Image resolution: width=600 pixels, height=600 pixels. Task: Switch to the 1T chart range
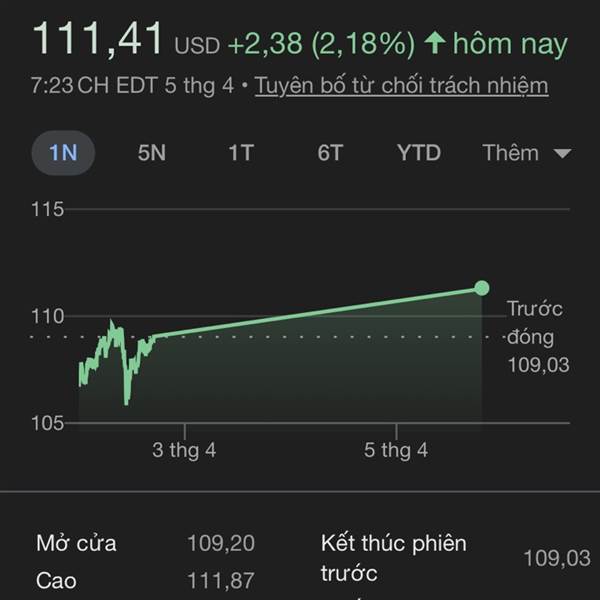241,153
